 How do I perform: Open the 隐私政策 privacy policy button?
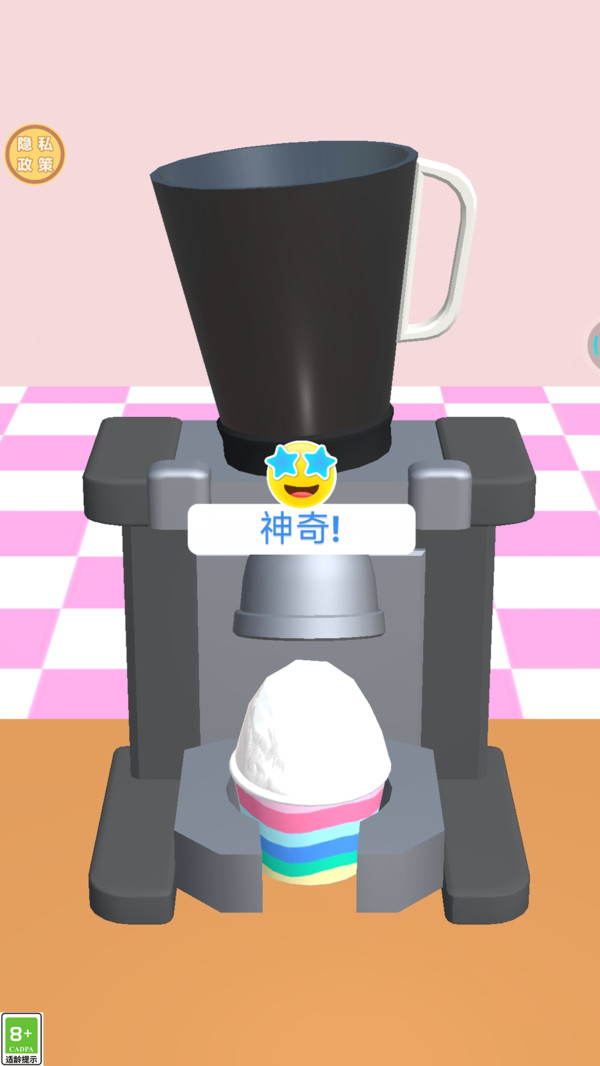coord(35,154)
